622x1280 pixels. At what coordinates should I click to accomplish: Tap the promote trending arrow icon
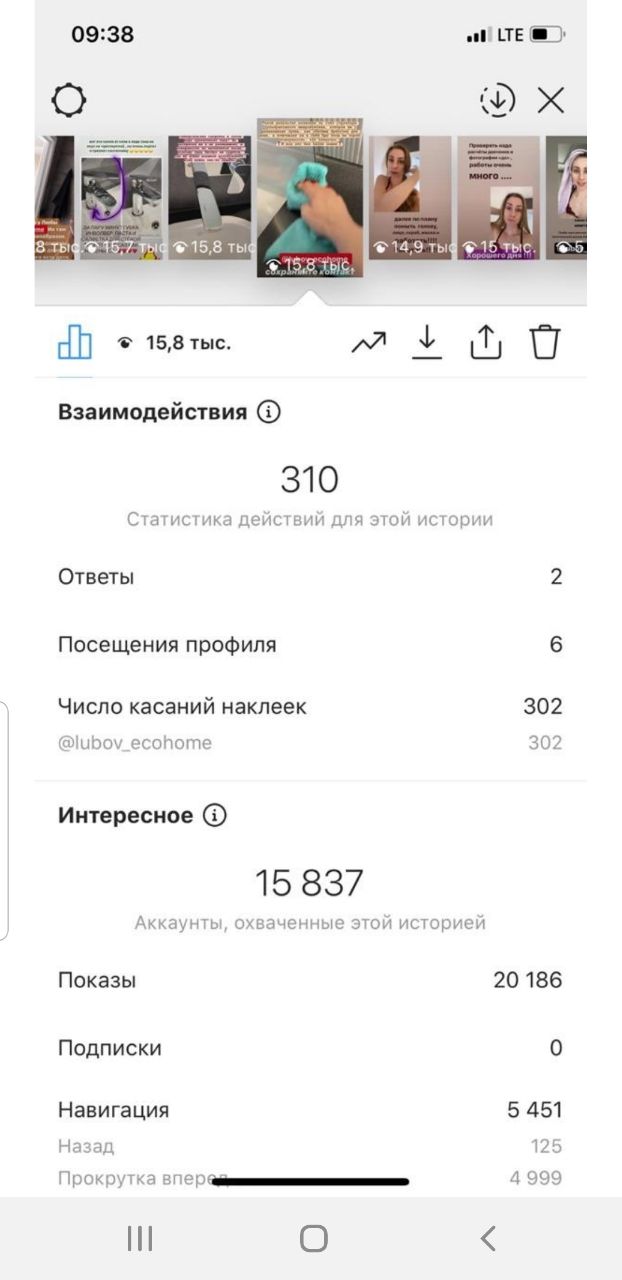369,343
